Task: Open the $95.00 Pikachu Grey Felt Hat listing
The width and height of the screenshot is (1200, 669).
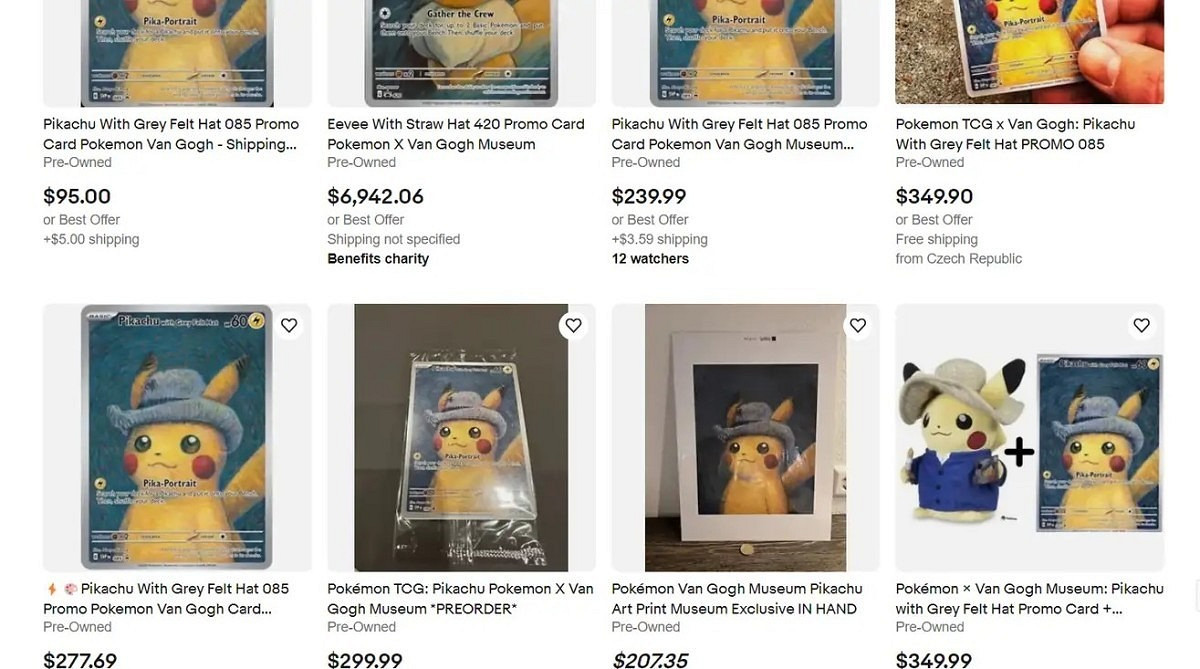Action: click(x=171, y=134)
